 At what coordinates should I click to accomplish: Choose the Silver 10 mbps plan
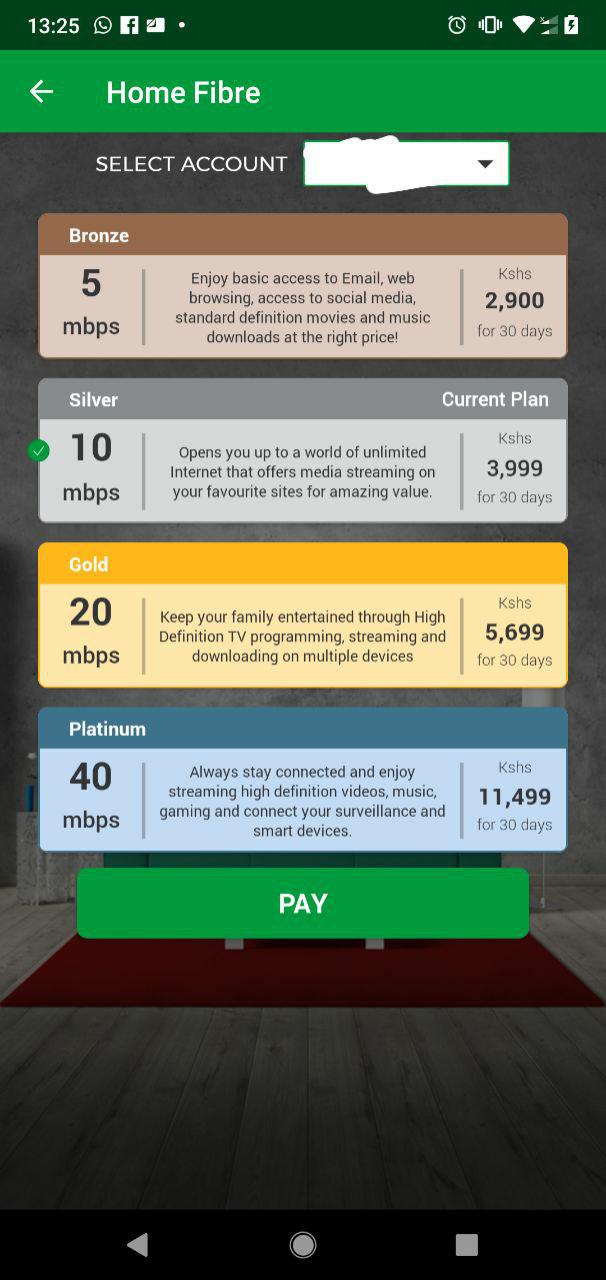(303, 451)
